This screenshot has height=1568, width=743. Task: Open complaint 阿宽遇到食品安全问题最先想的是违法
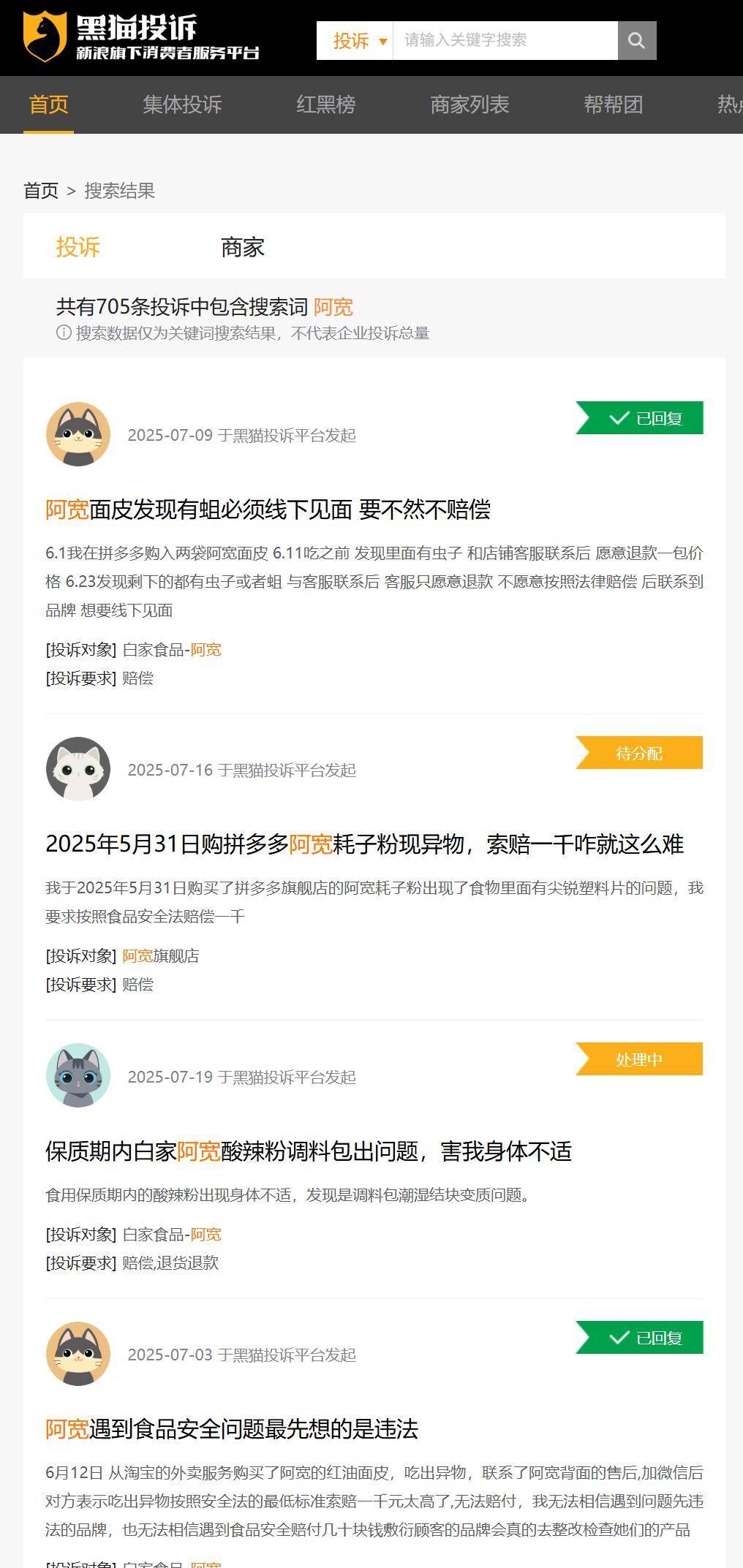point(231,1428)
